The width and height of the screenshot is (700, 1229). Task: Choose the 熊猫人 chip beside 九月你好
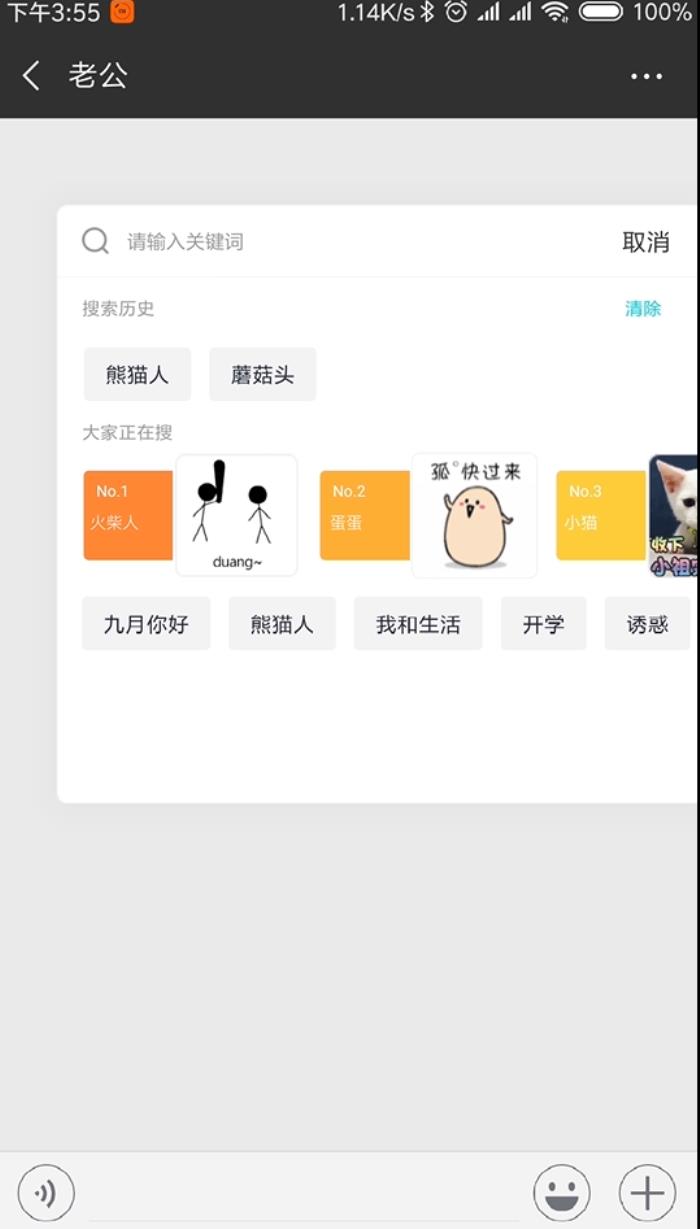(282, 625)
